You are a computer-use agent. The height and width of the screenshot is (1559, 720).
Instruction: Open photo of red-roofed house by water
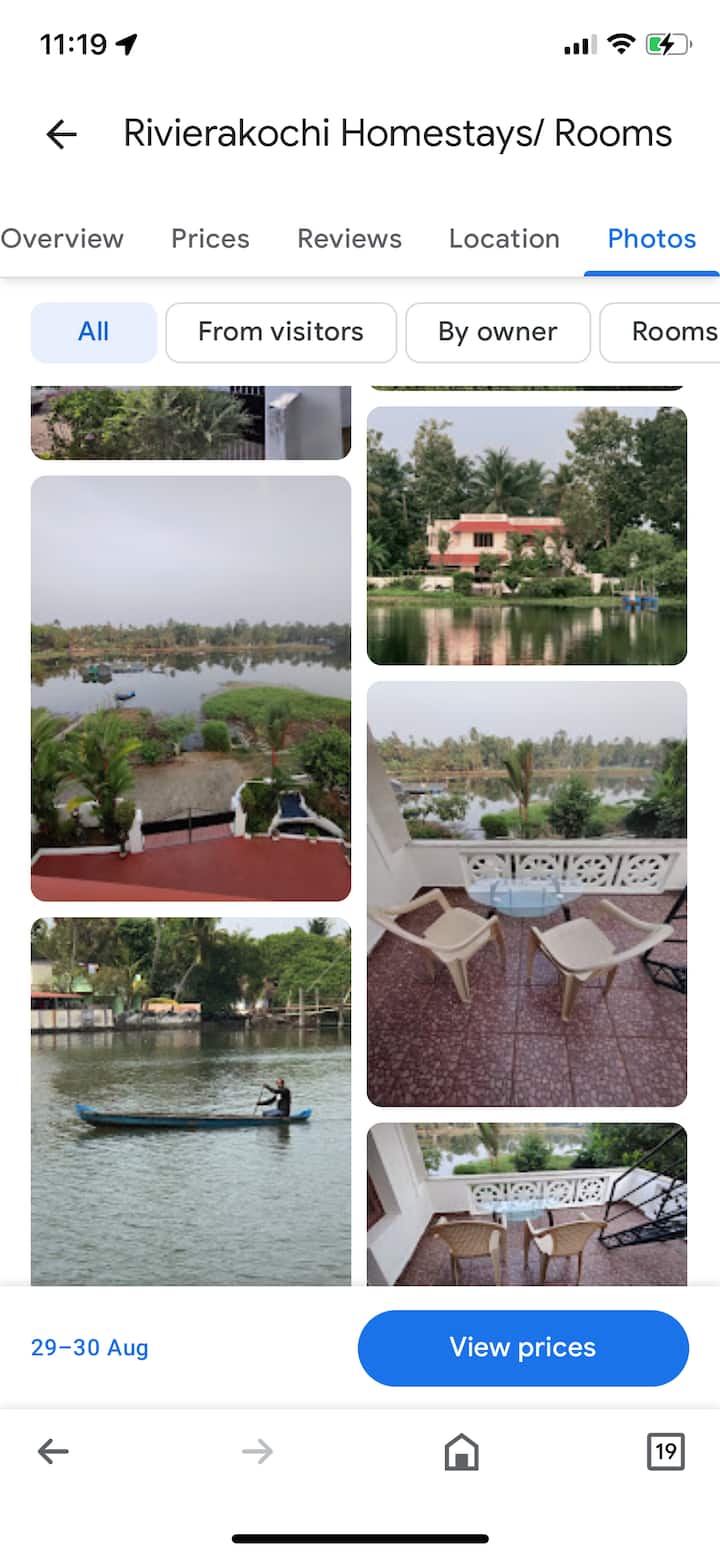(527, 535)
